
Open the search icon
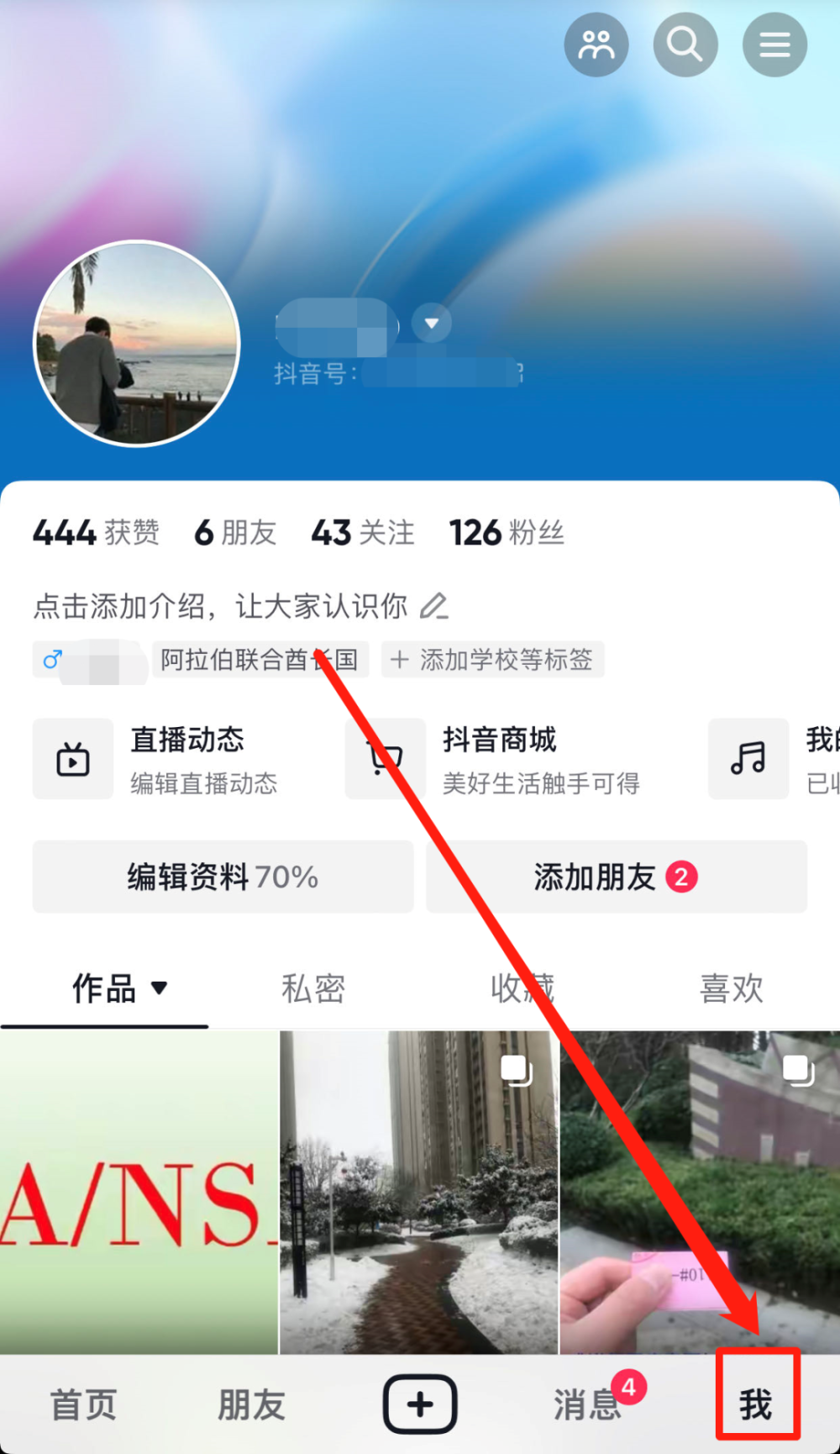(x=685, y=45)
